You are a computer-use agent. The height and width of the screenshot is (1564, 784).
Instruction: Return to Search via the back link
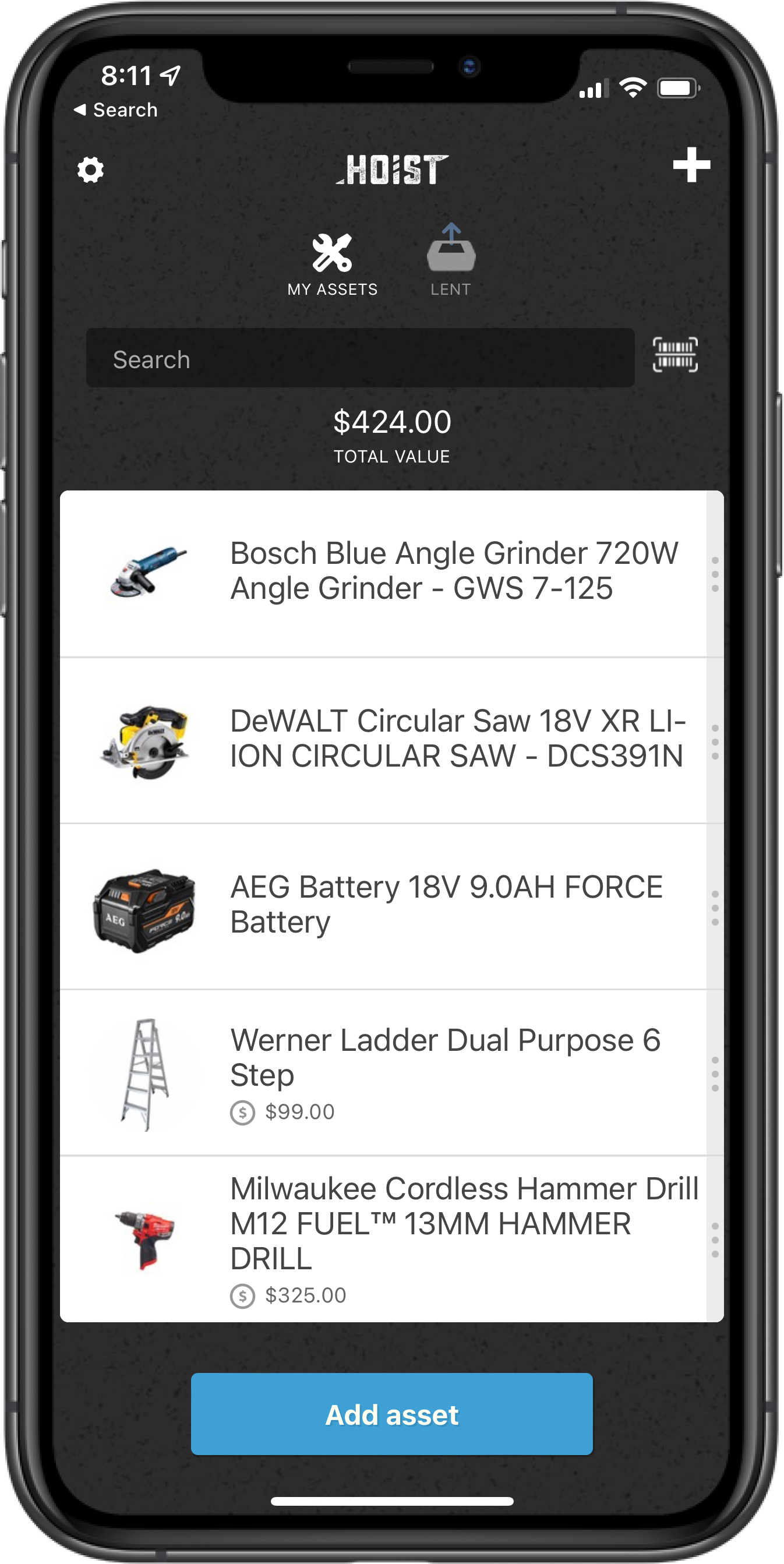(115, 110)
